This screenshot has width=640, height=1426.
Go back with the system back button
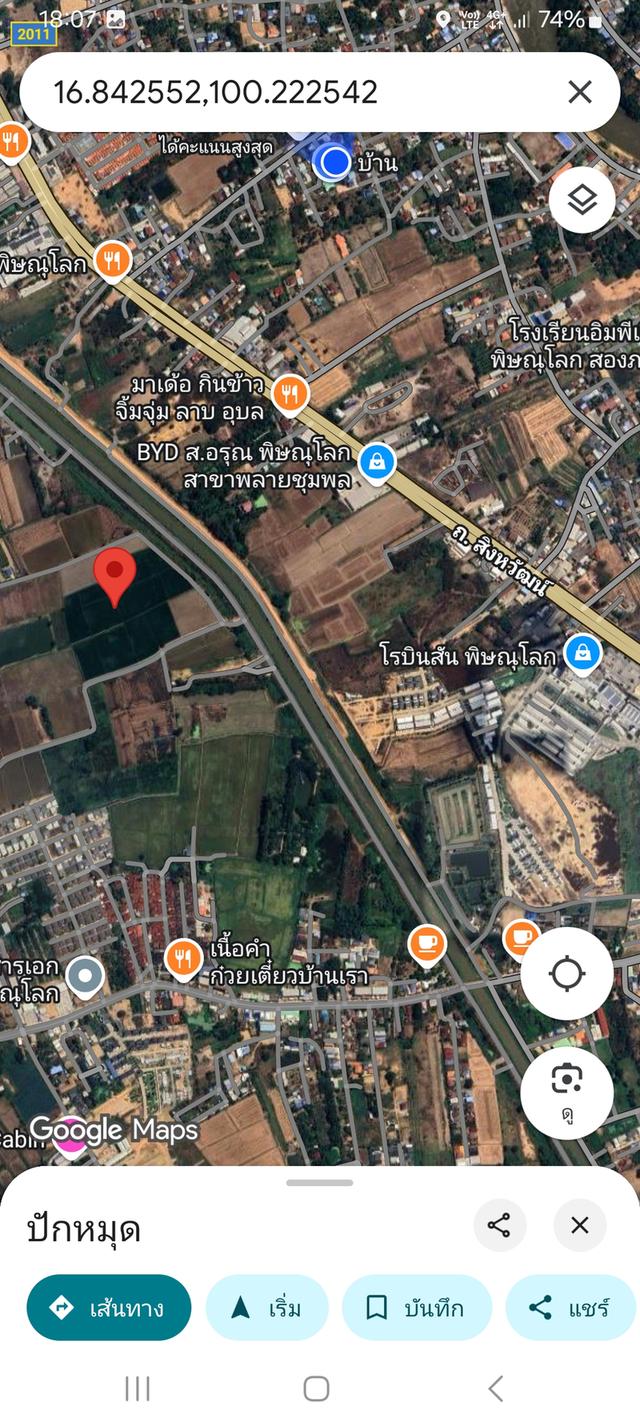(x=495, y=1388)
